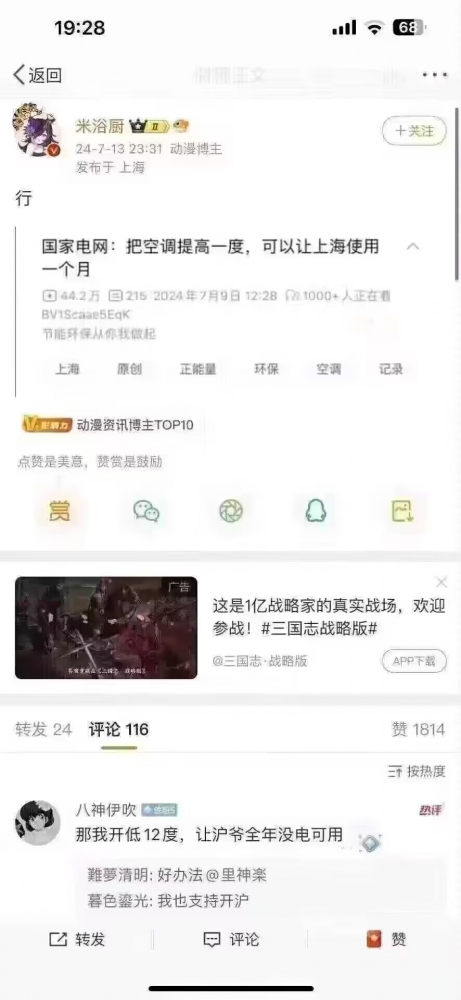461x1000 pixels.
Task: Switch to the 赞 1814 tab
Action: (x=418, y=730)
